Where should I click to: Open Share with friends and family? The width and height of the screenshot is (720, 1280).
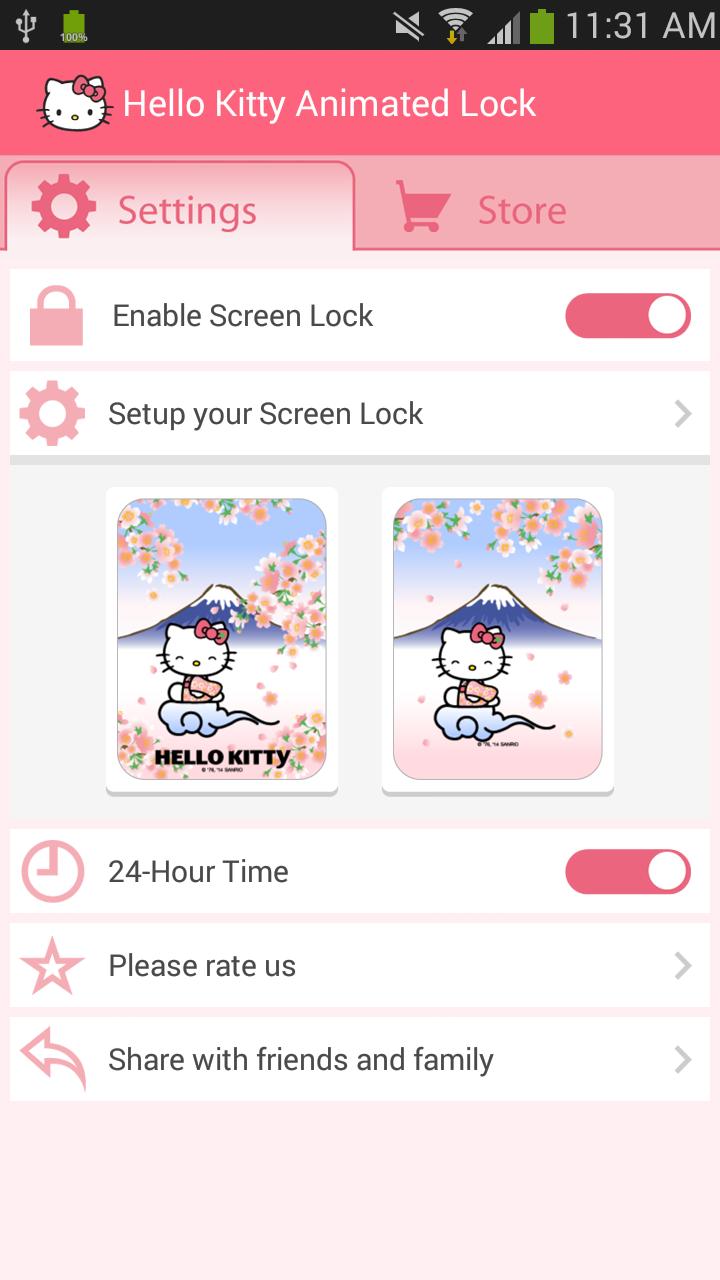click(299, 1058)
